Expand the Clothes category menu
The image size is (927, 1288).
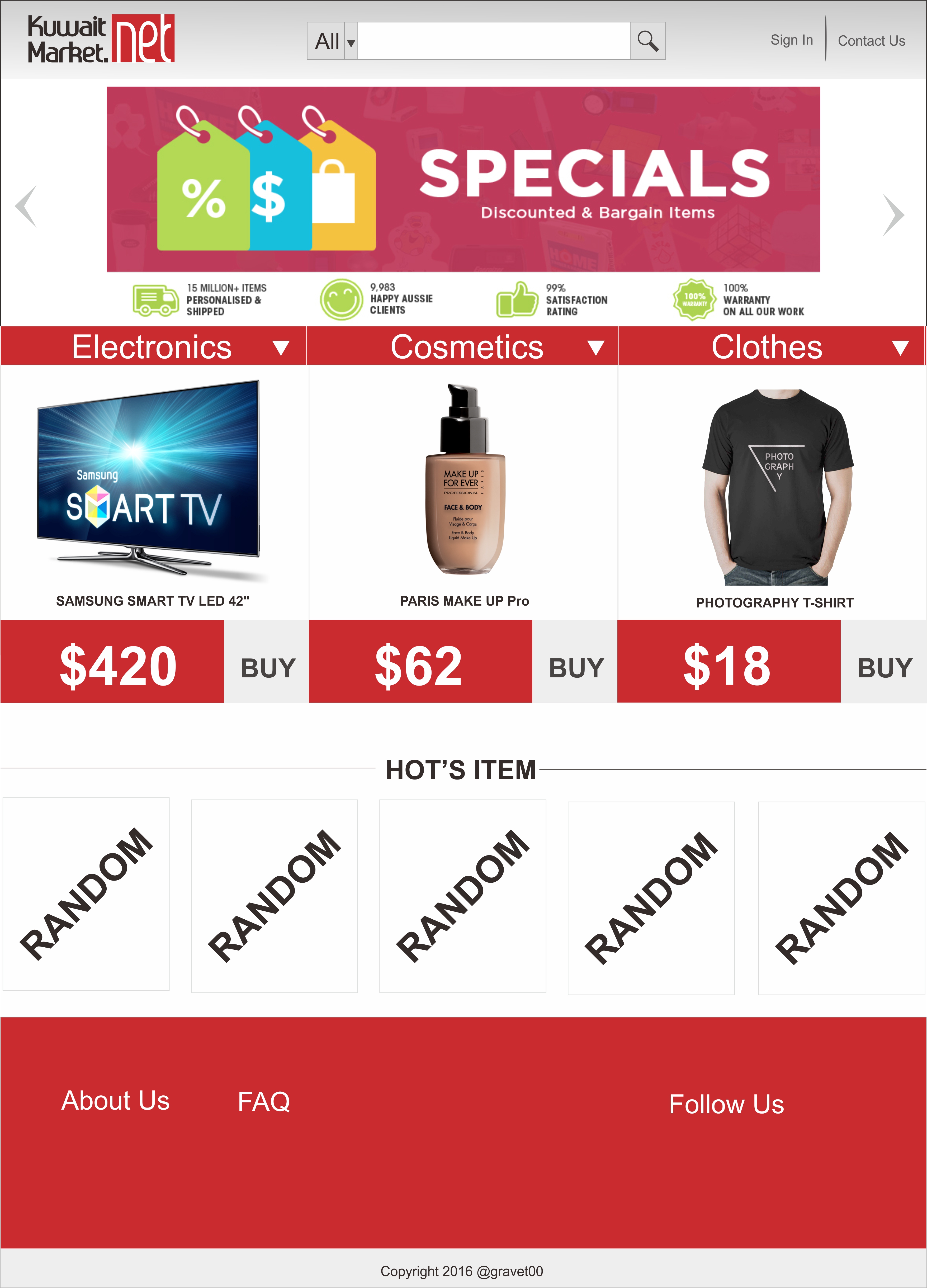click(x=900, y=348)
